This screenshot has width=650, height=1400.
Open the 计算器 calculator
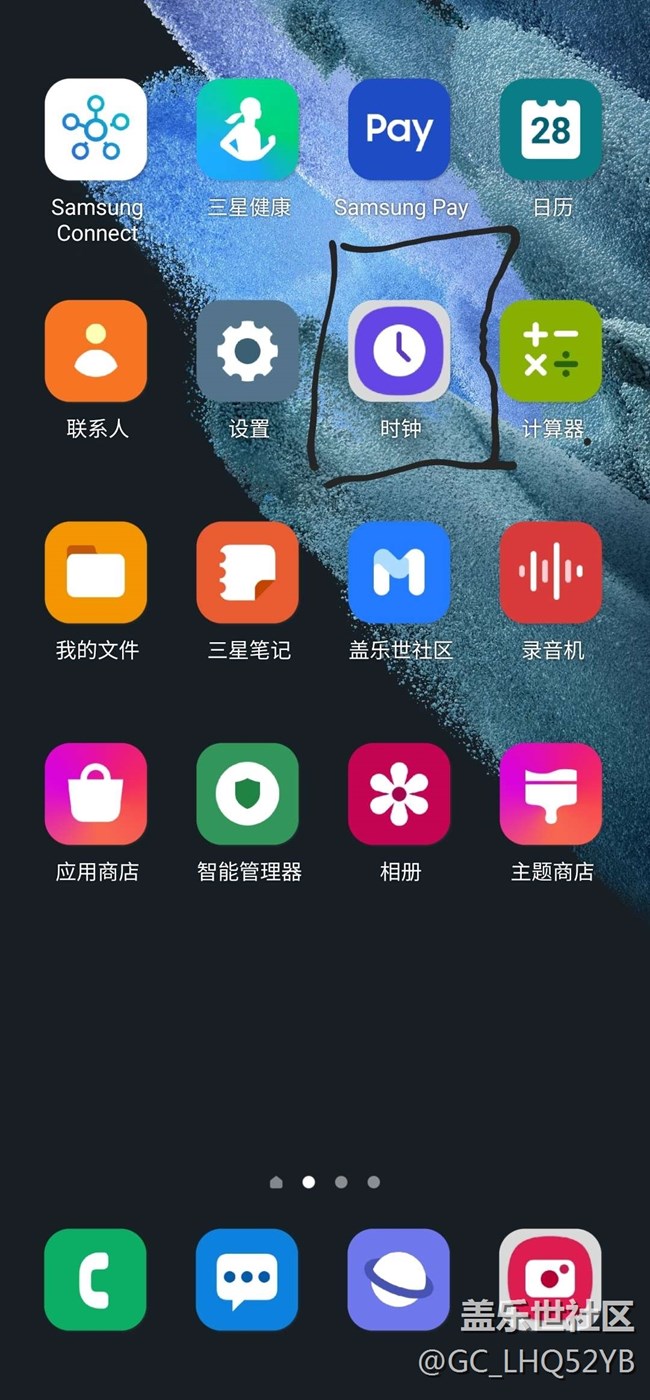(551, 351)
